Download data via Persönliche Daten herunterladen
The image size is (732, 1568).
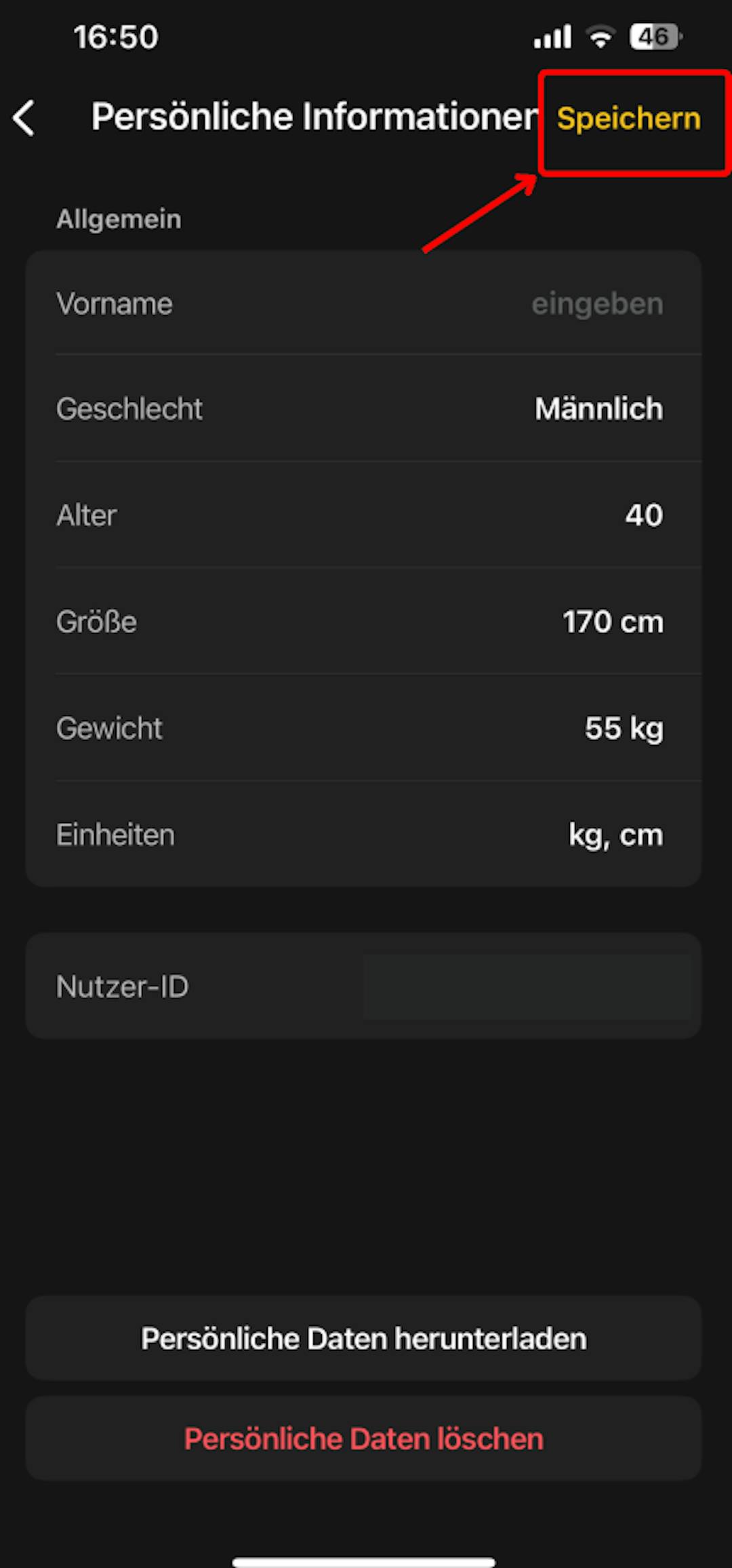[x=363, y=1339]
